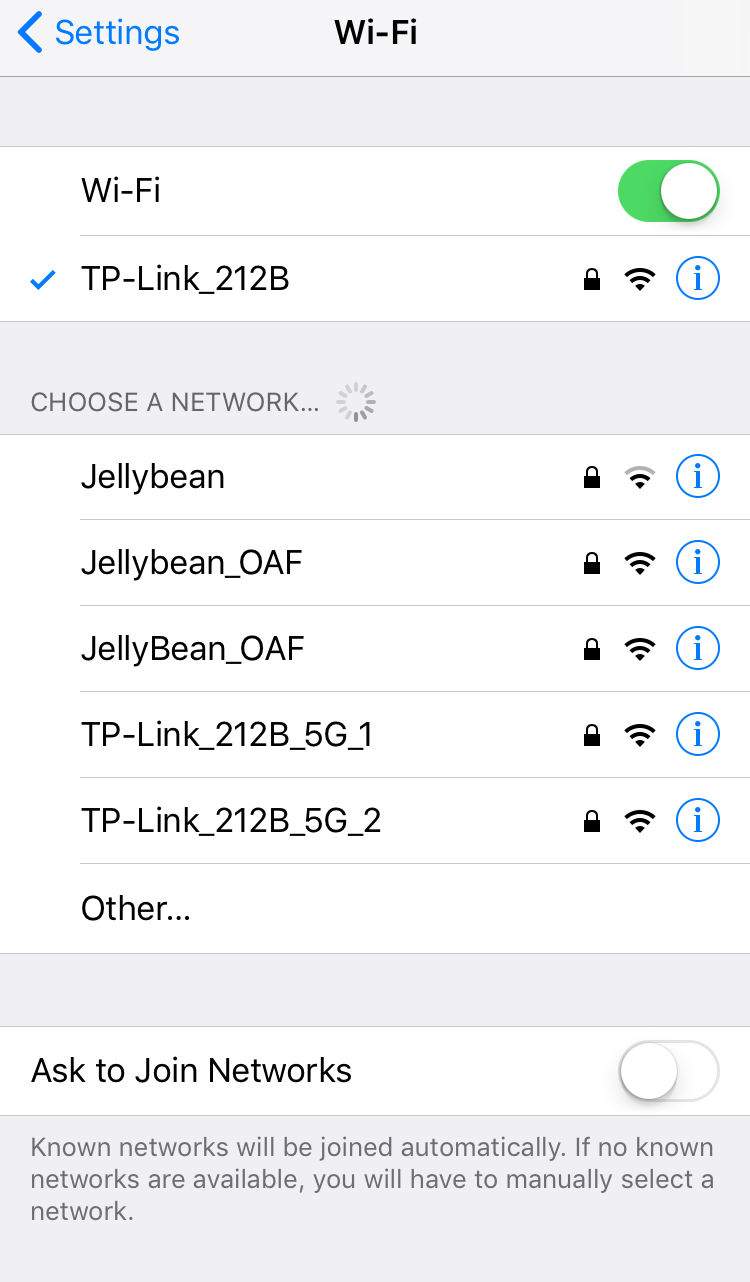
Task: Enable Ask to Join Networks
Action: point(669,1071)
